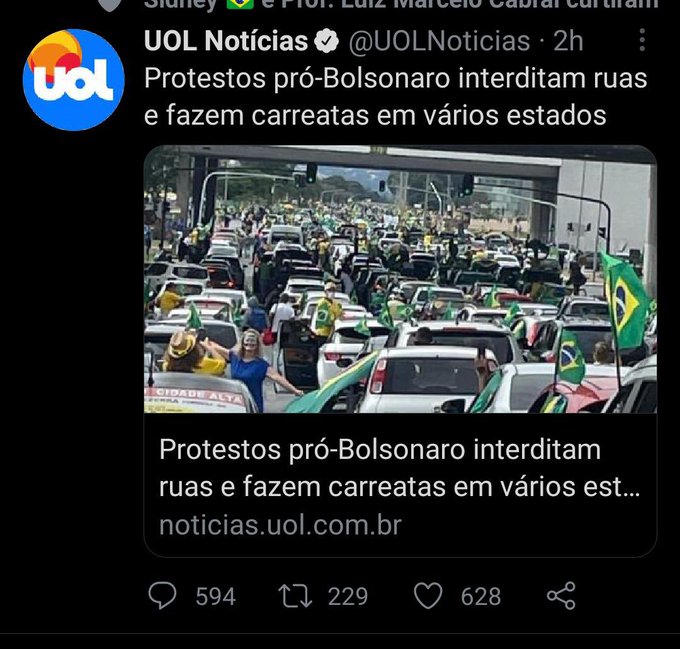Retweet the UOL Notícias post

[294, 597]
